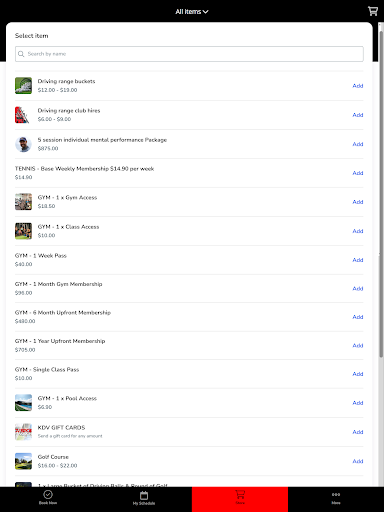Add GYM 6 Month Upfront Membership

pyautogui.click(x=358, y=317)
